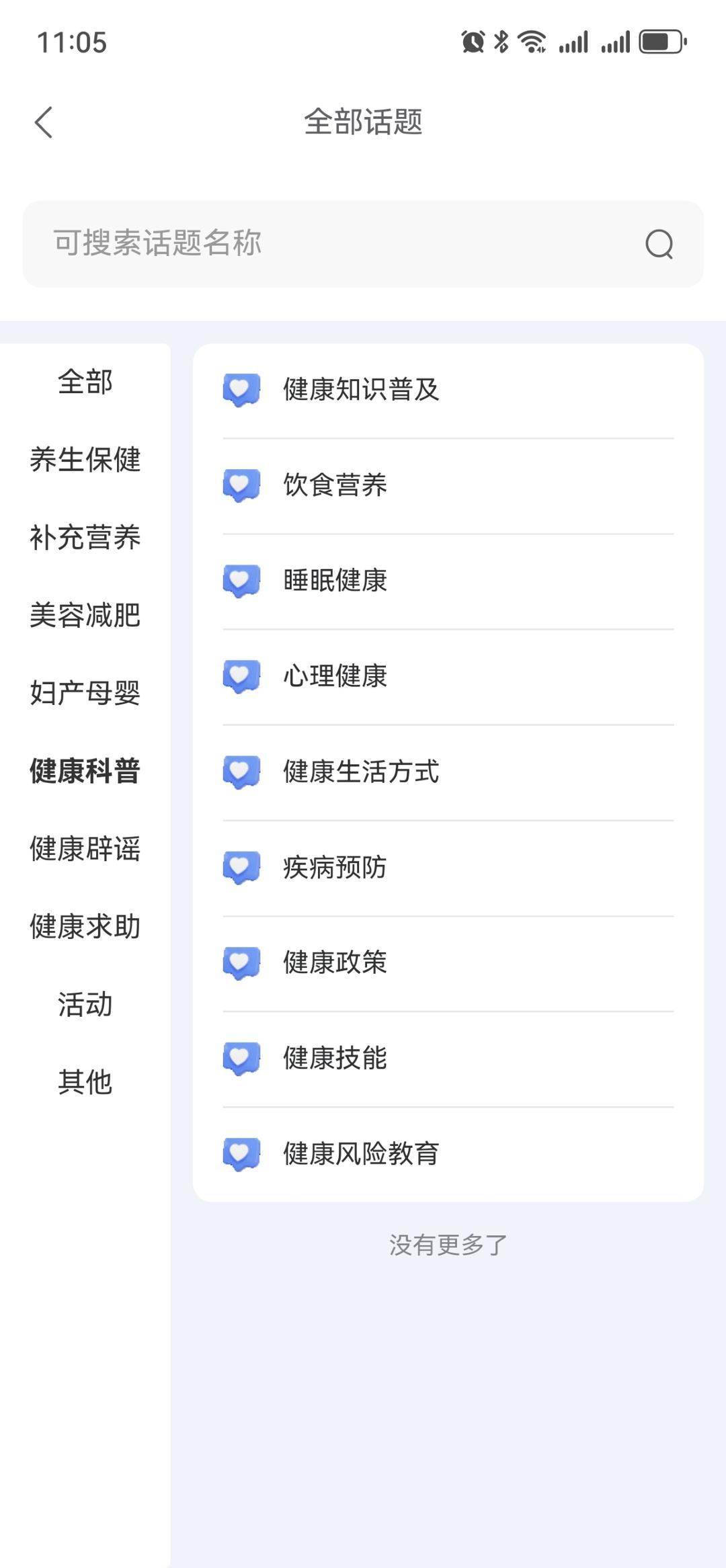The height and width of the screenshot is (1568, 726).
Task: Select the 健康政策 topic
Action: [x=335, y=962]
